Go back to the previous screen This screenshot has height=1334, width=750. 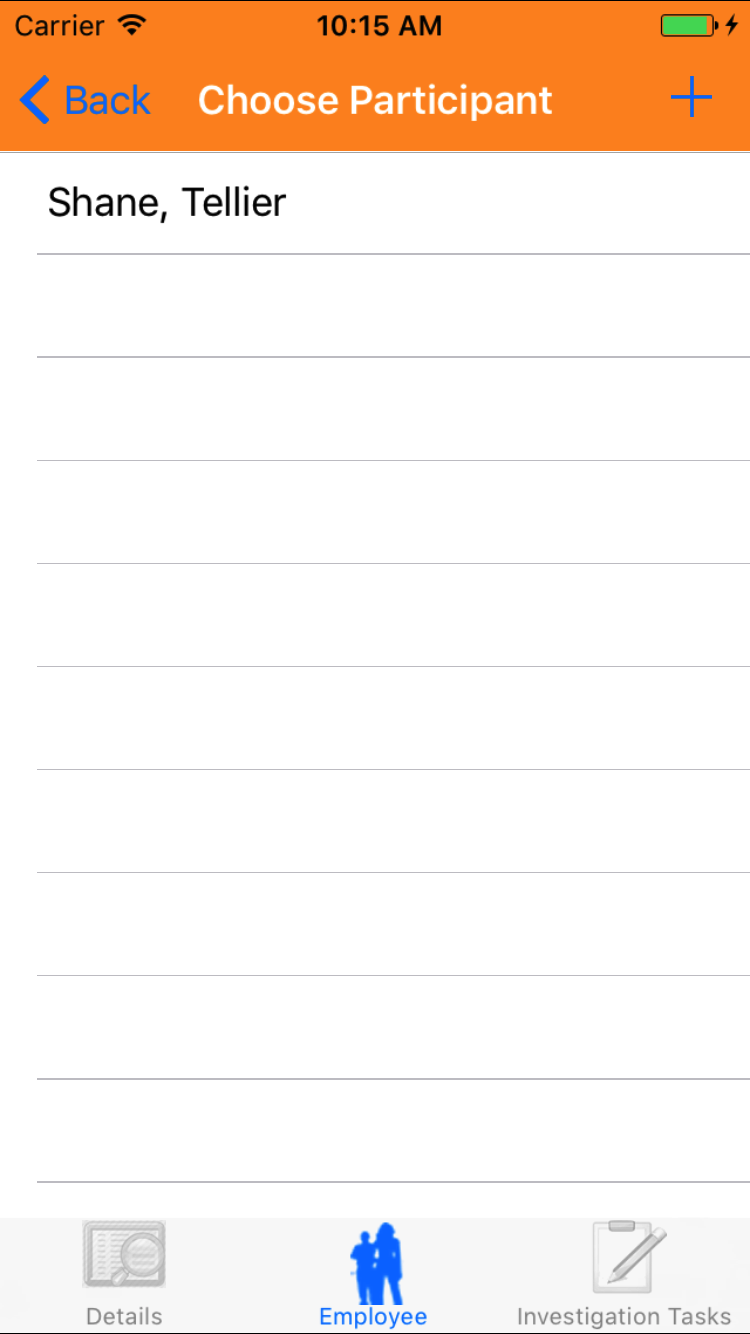point(85,100)
